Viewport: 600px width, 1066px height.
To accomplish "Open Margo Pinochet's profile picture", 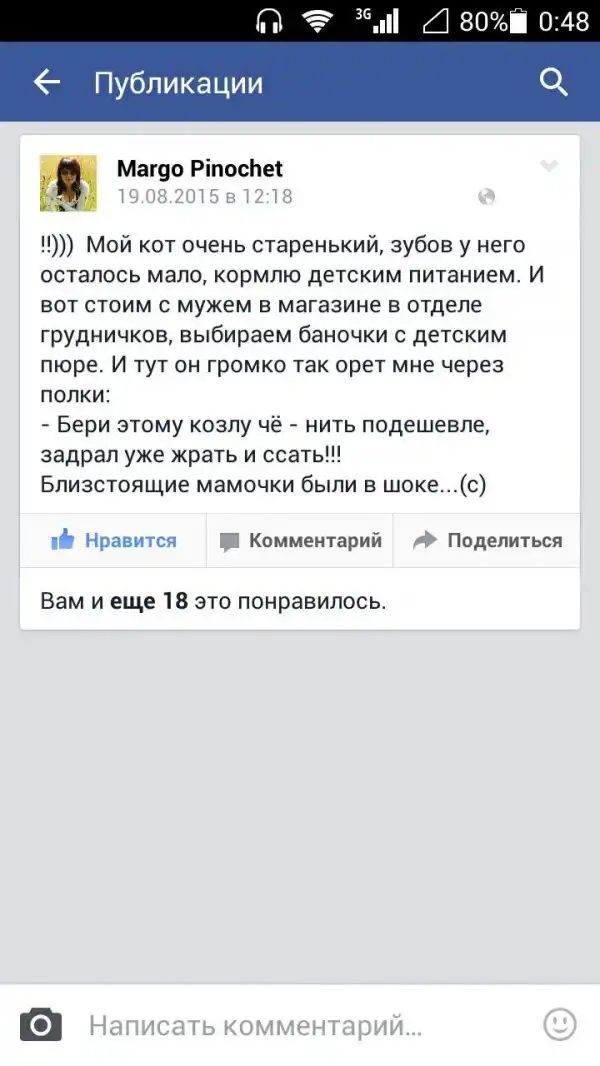I will tap(68, 183).
